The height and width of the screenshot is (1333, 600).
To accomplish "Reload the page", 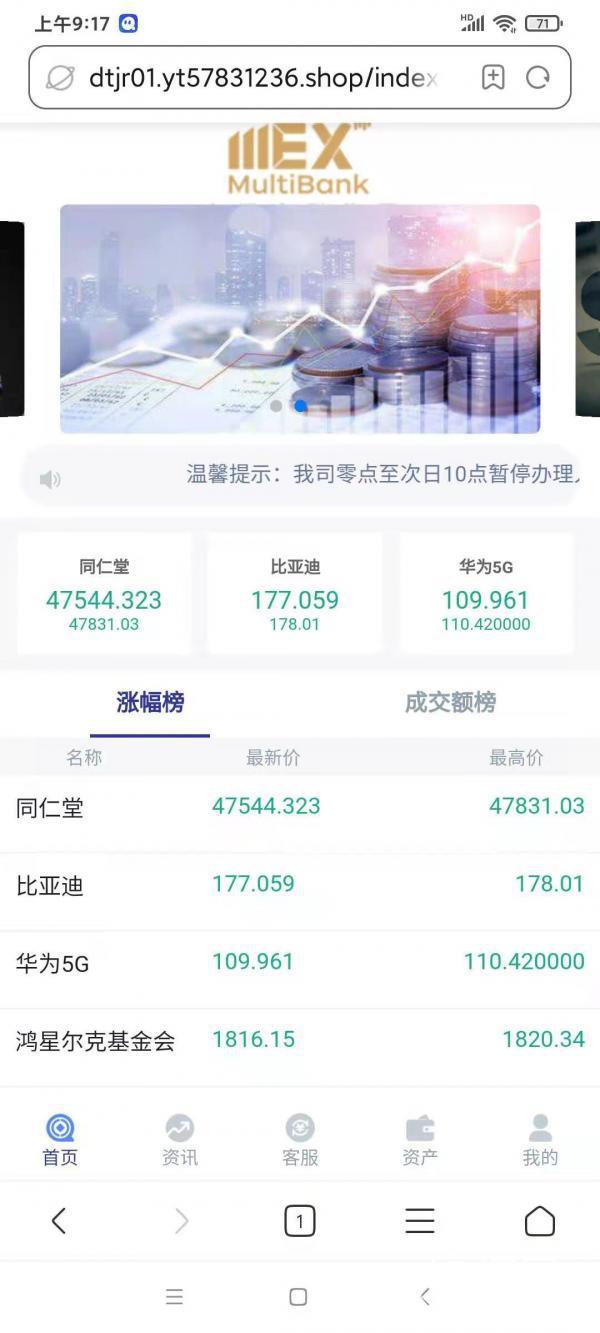I will [x=538, y=78].
